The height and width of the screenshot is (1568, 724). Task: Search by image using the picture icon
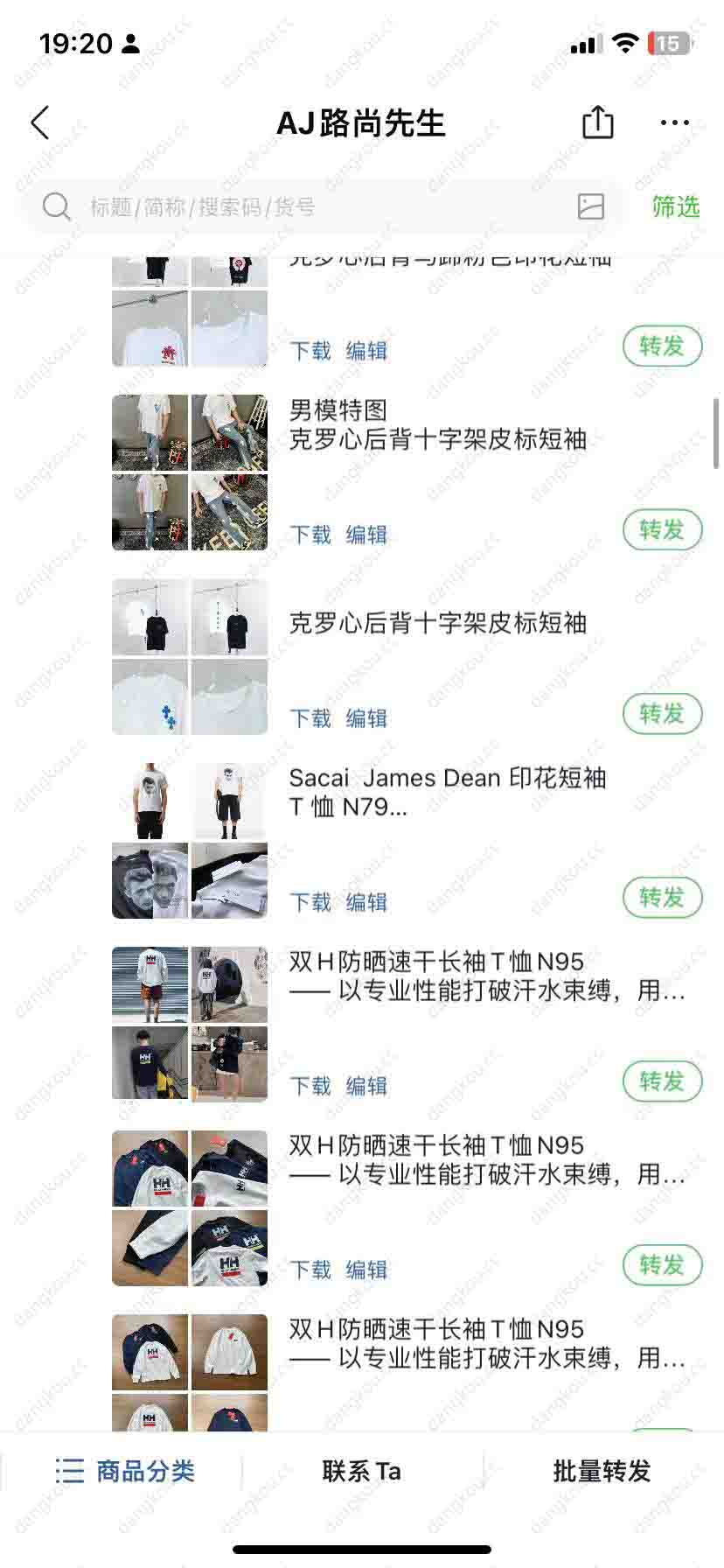591,206
